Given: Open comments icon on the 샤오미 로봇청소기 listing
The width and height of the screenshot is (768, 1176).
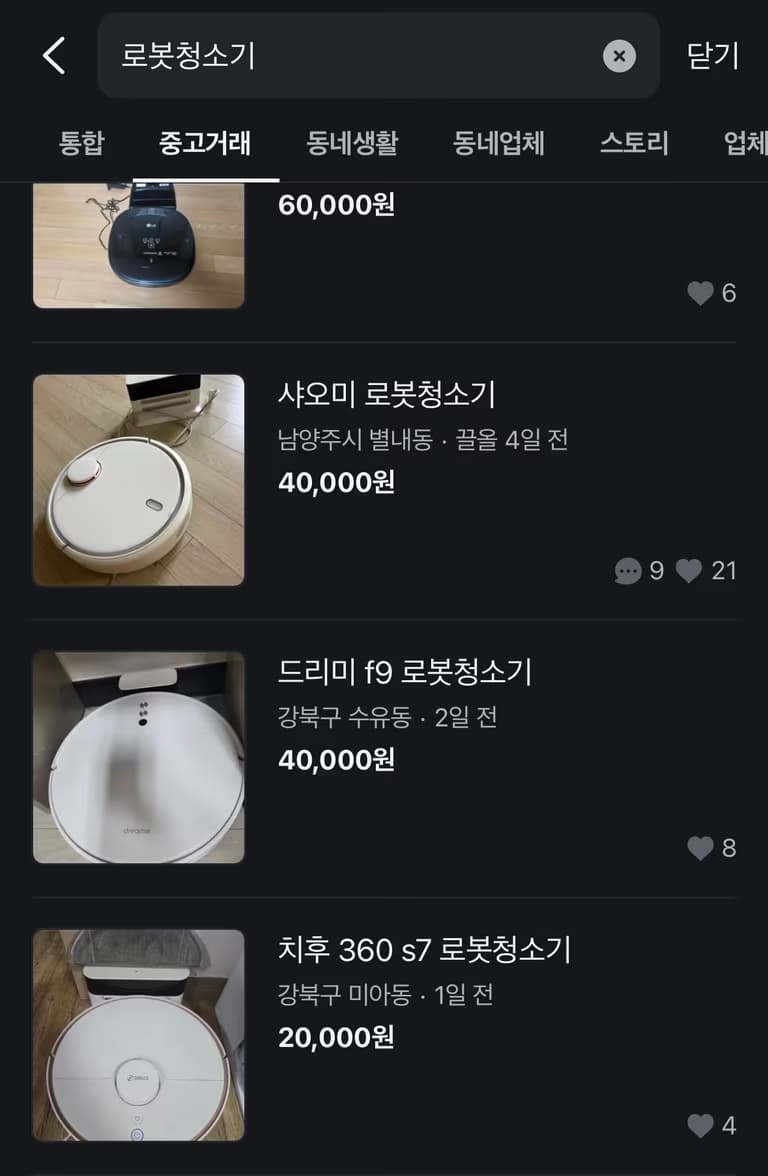Looking at the screenshot, I should [628, 571].
